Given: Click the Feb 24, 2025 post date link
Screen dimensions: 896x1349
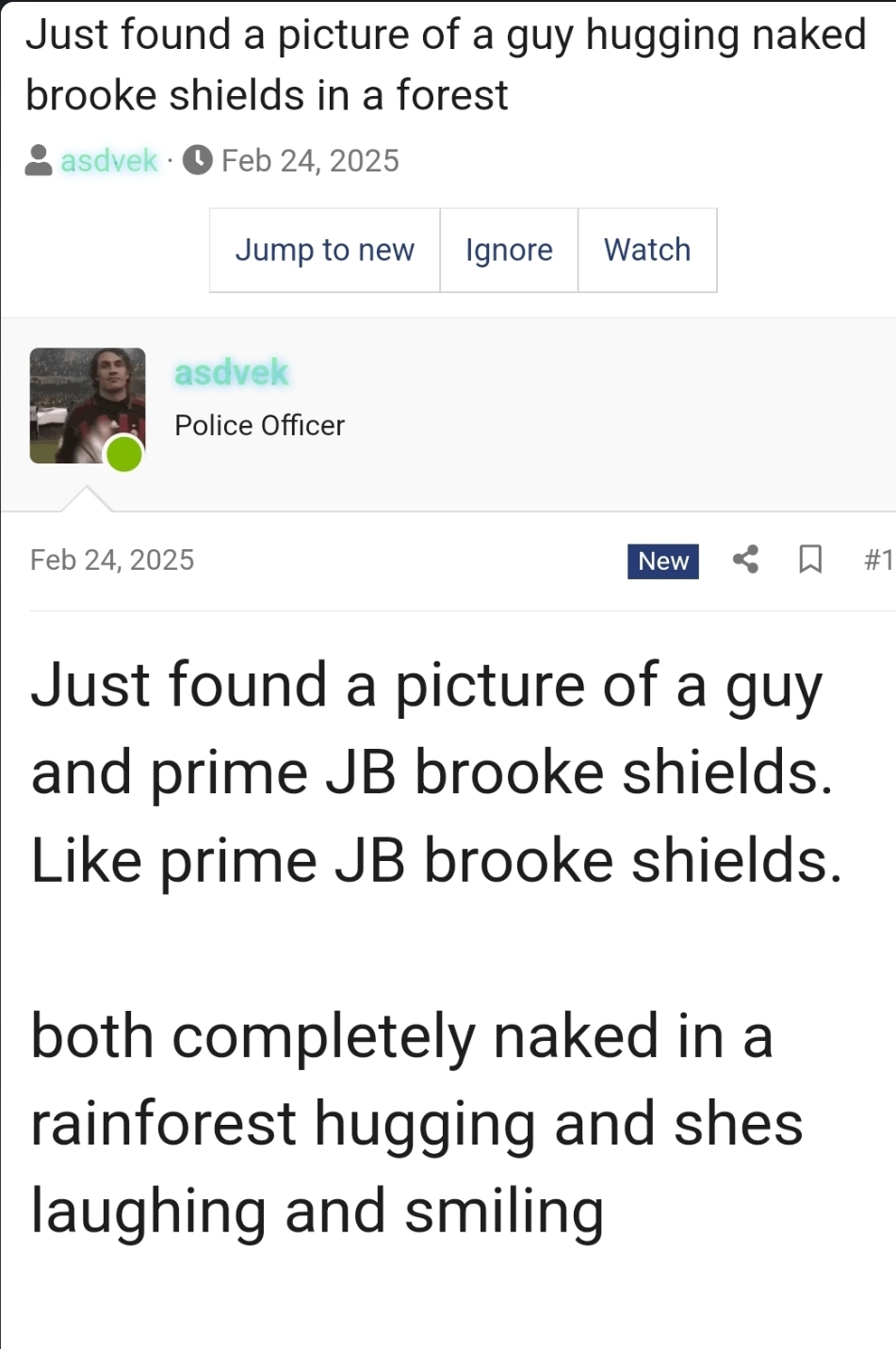Looking at the screenshot, I should [112, 560].
